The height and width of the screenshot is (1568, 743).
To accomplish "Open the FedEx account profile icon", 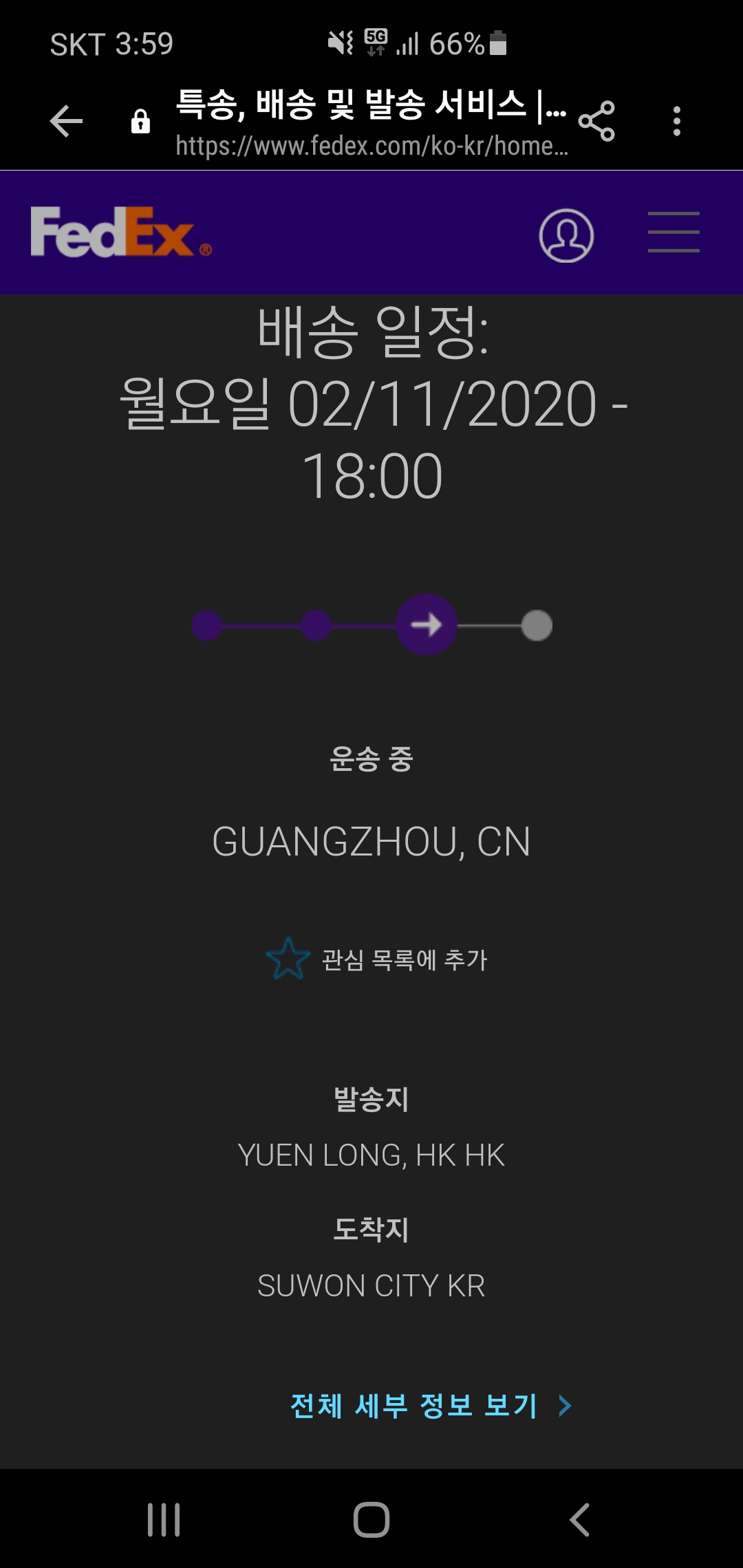I will (x=566, y=235).
